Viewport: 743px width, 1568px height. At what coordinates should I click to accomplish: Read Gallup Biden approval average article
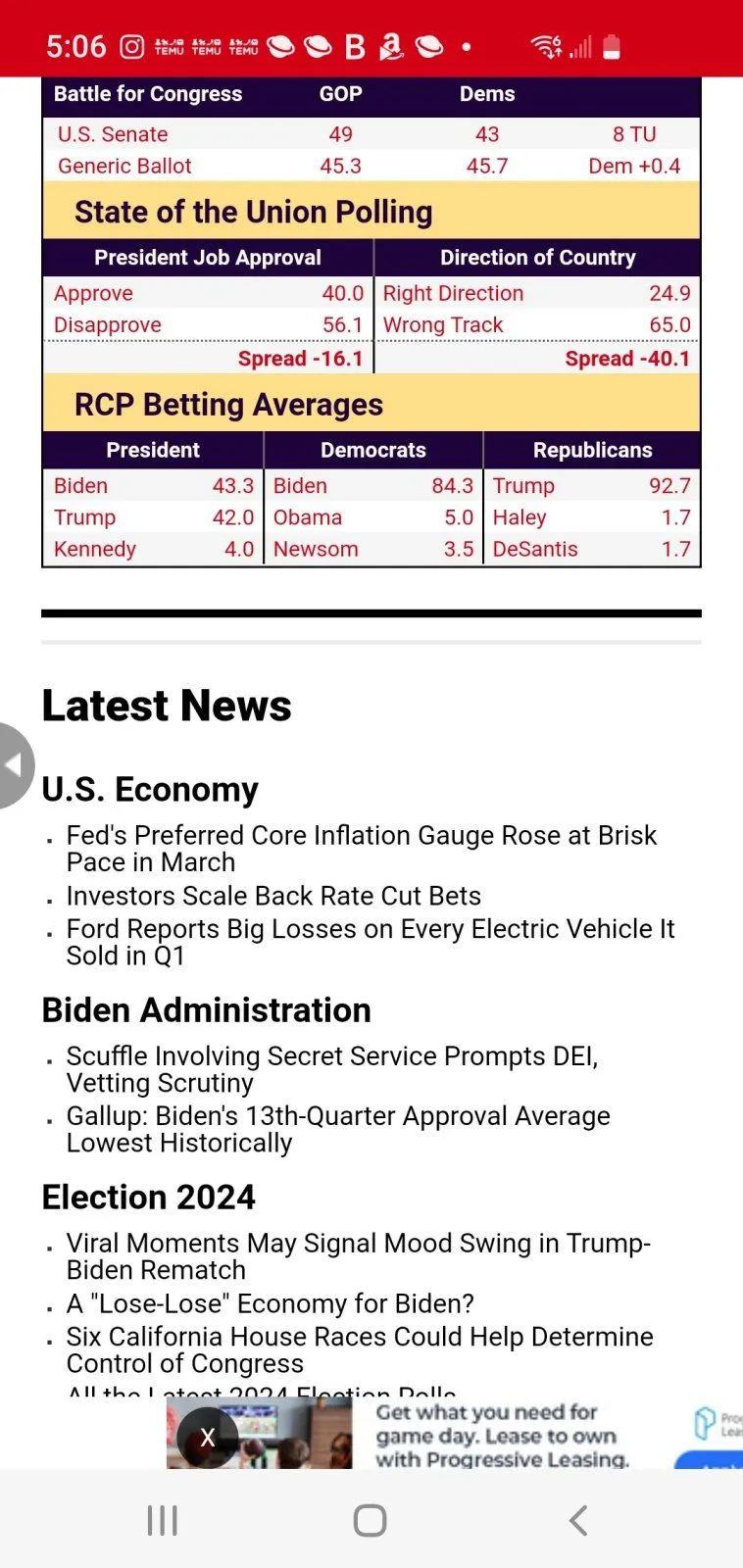(337, 1129)
